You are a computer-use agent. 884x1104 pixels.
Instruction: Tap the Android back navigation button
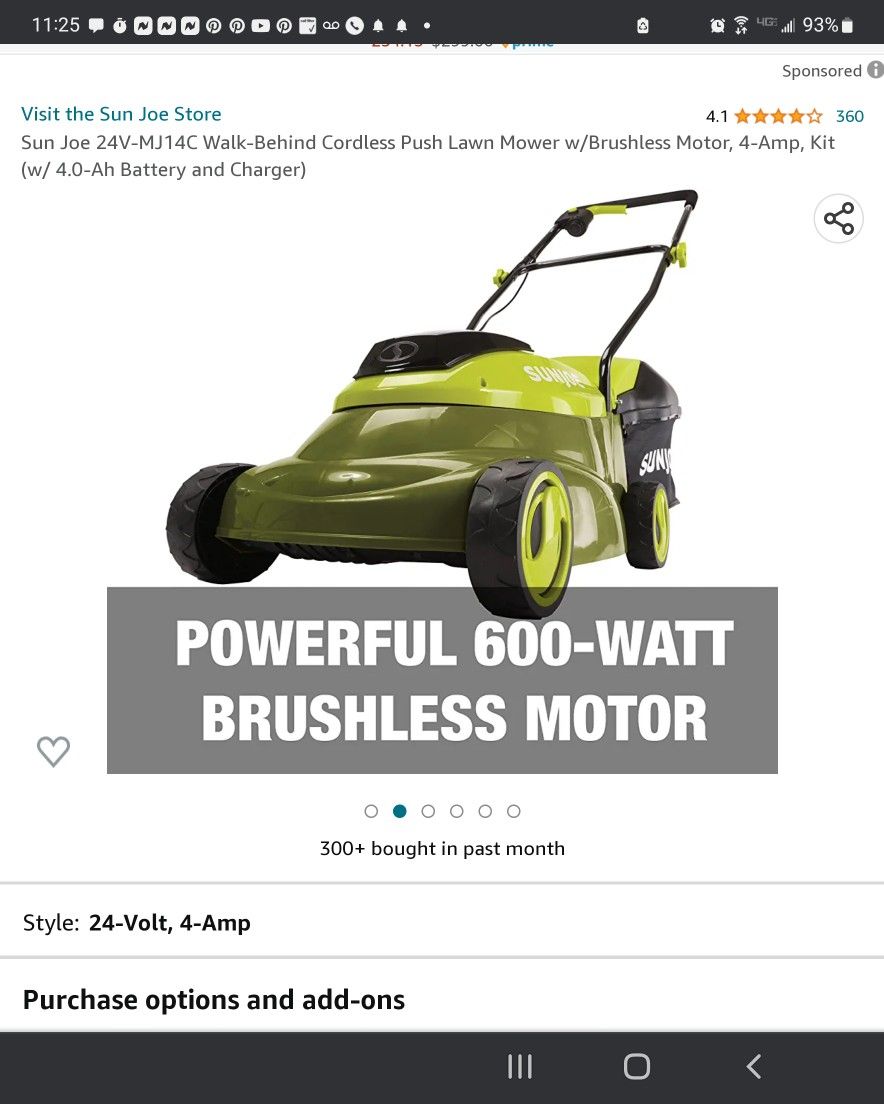pos(753,1066)
